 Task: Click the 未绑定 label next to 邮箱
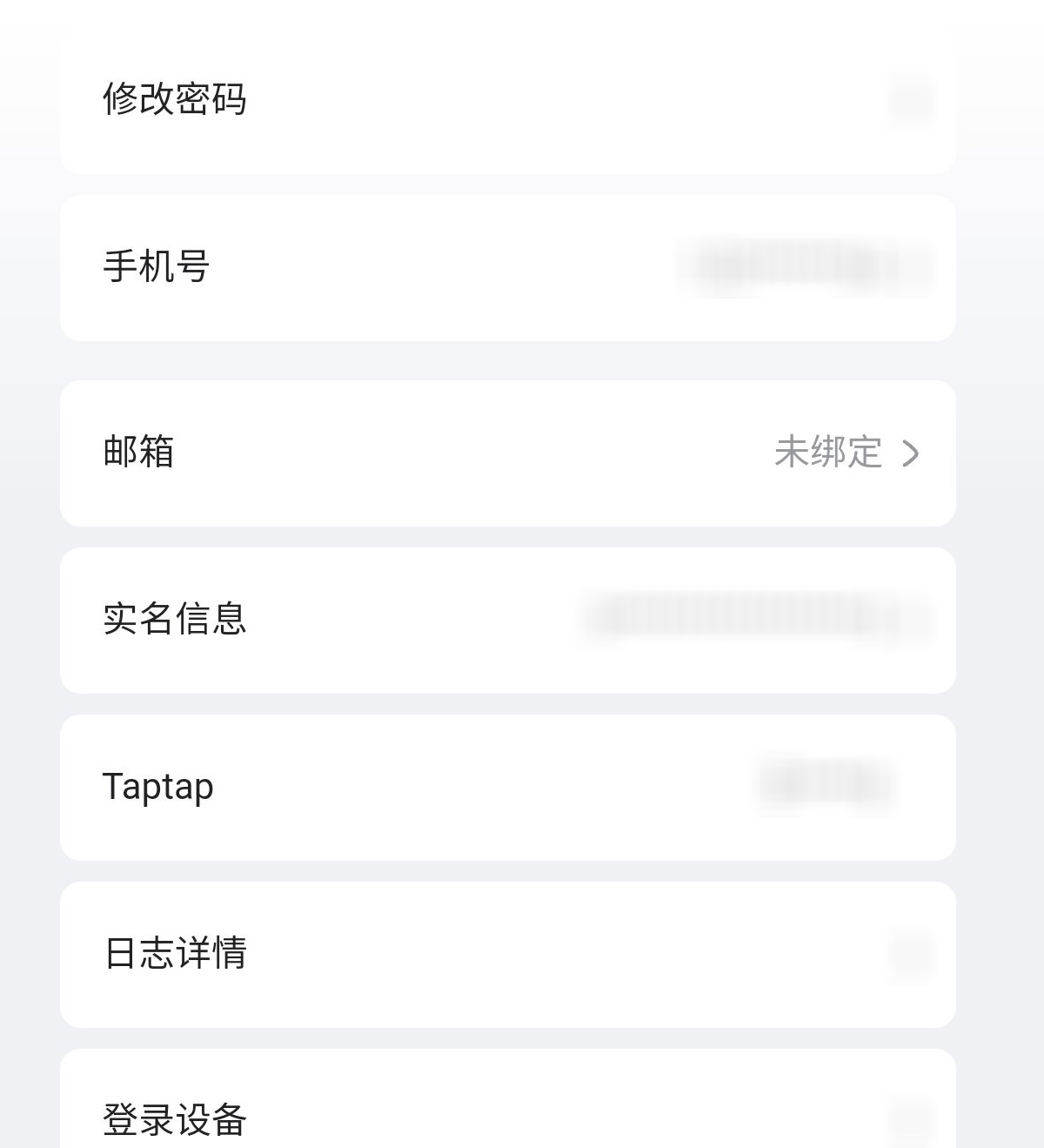tap(828, 452)
